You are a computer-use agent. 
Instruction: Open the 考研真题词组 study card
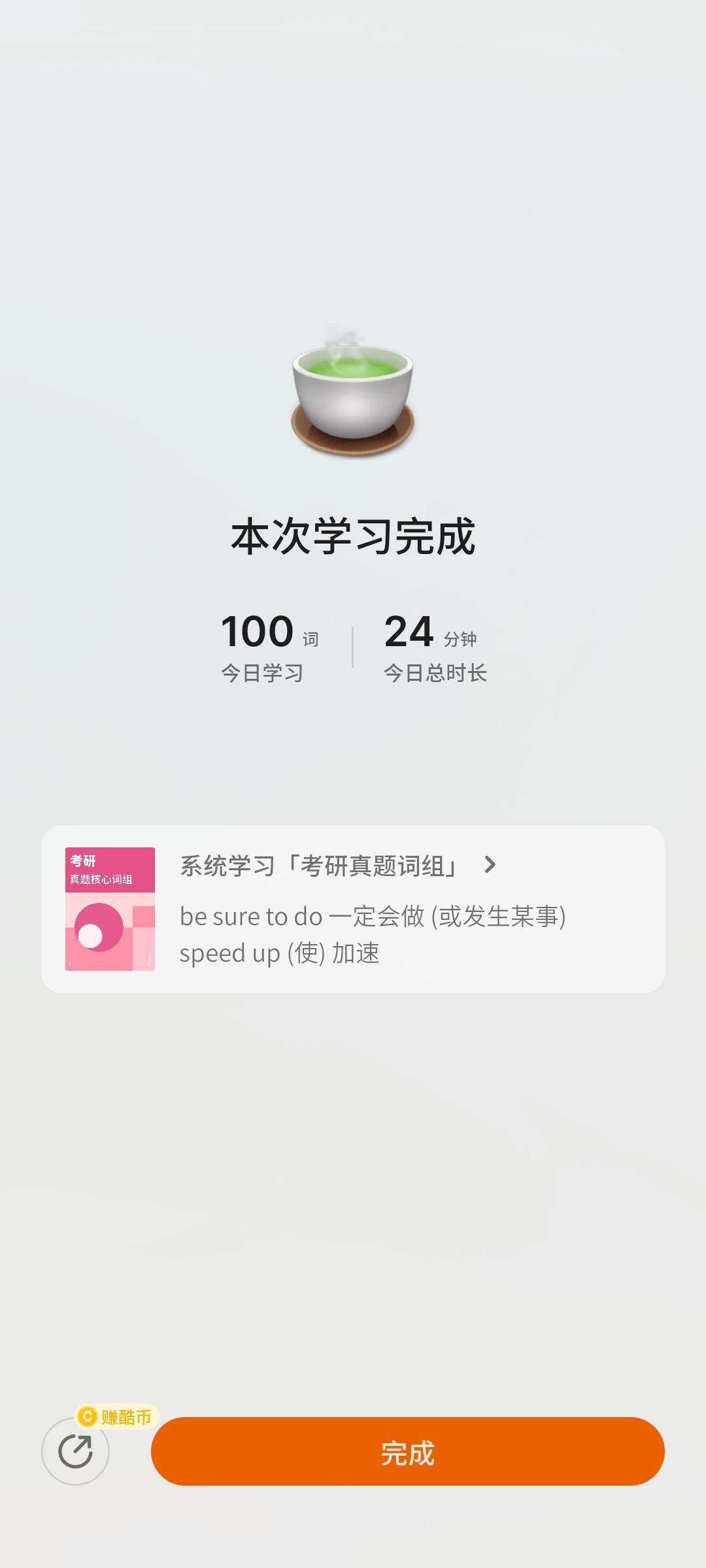point(353,909)
